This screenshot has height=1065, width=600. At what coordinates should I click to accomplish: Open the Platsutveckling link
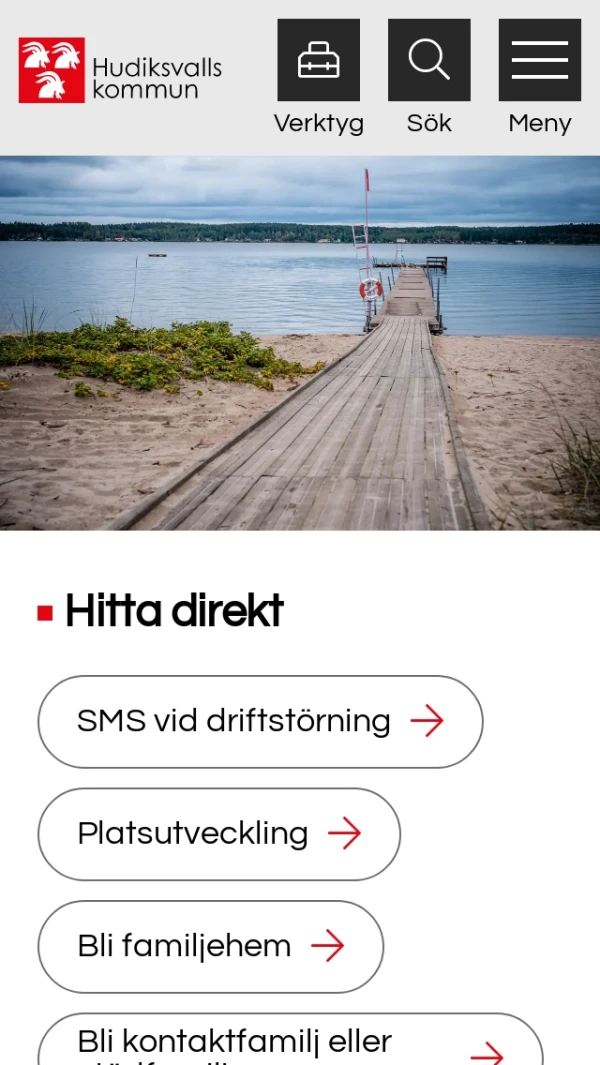click(x=219, y=834)
